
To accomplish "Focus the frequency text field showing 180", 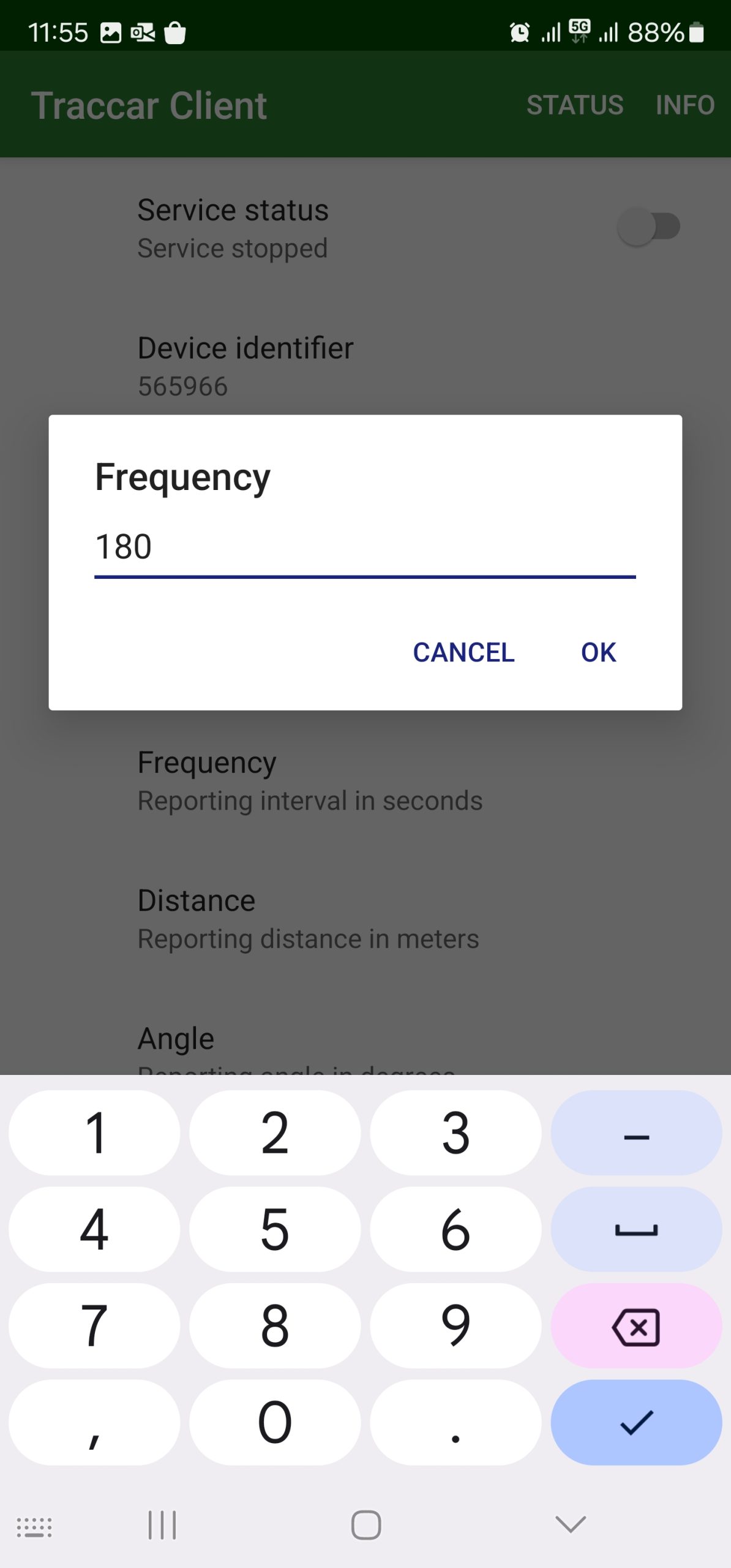I will [x=364, y=547].
